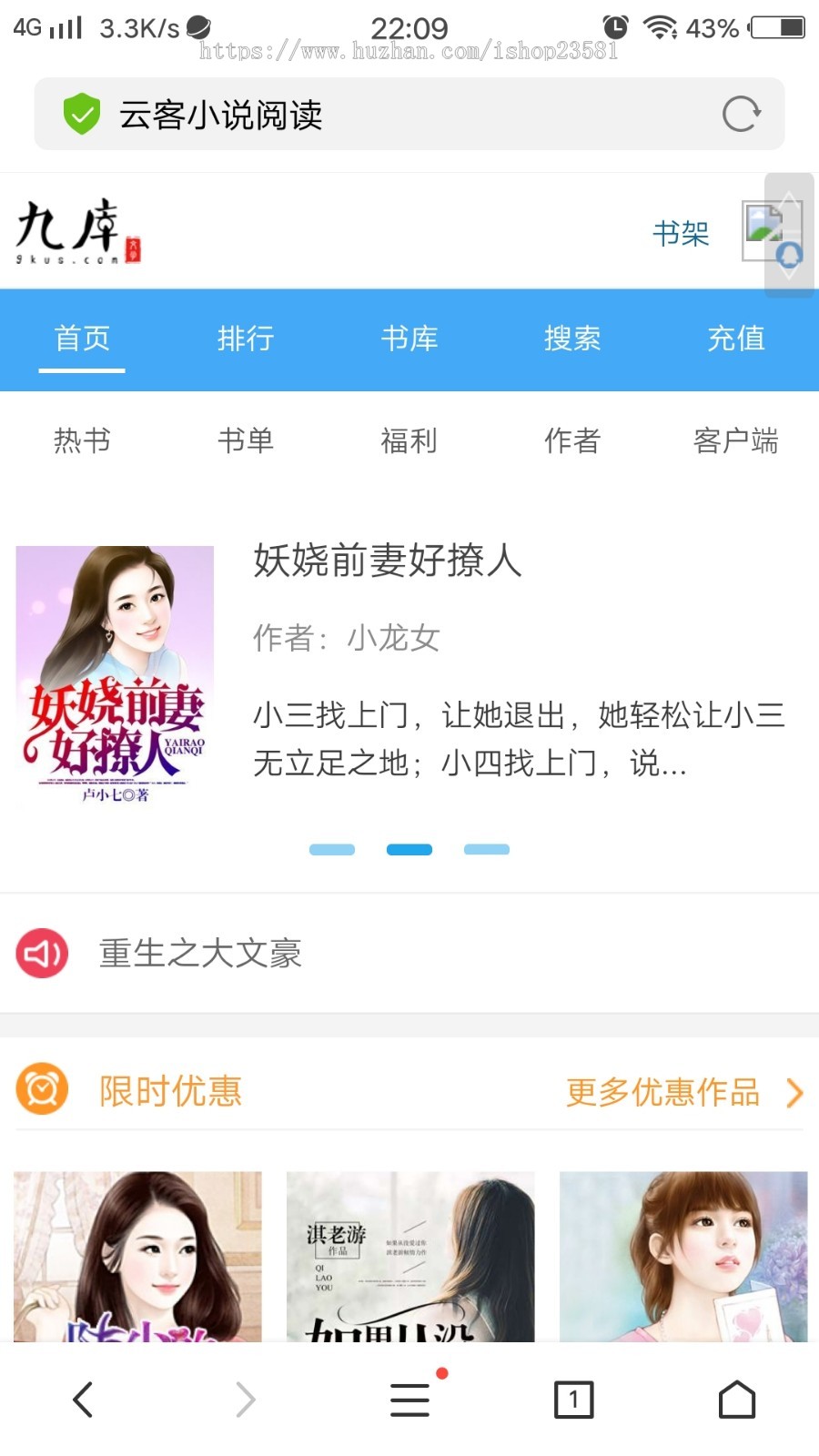This screenshot has width=819, height=1456.
Task: Tap the forward navigation arrow
Action: (x=245, y=1400)
